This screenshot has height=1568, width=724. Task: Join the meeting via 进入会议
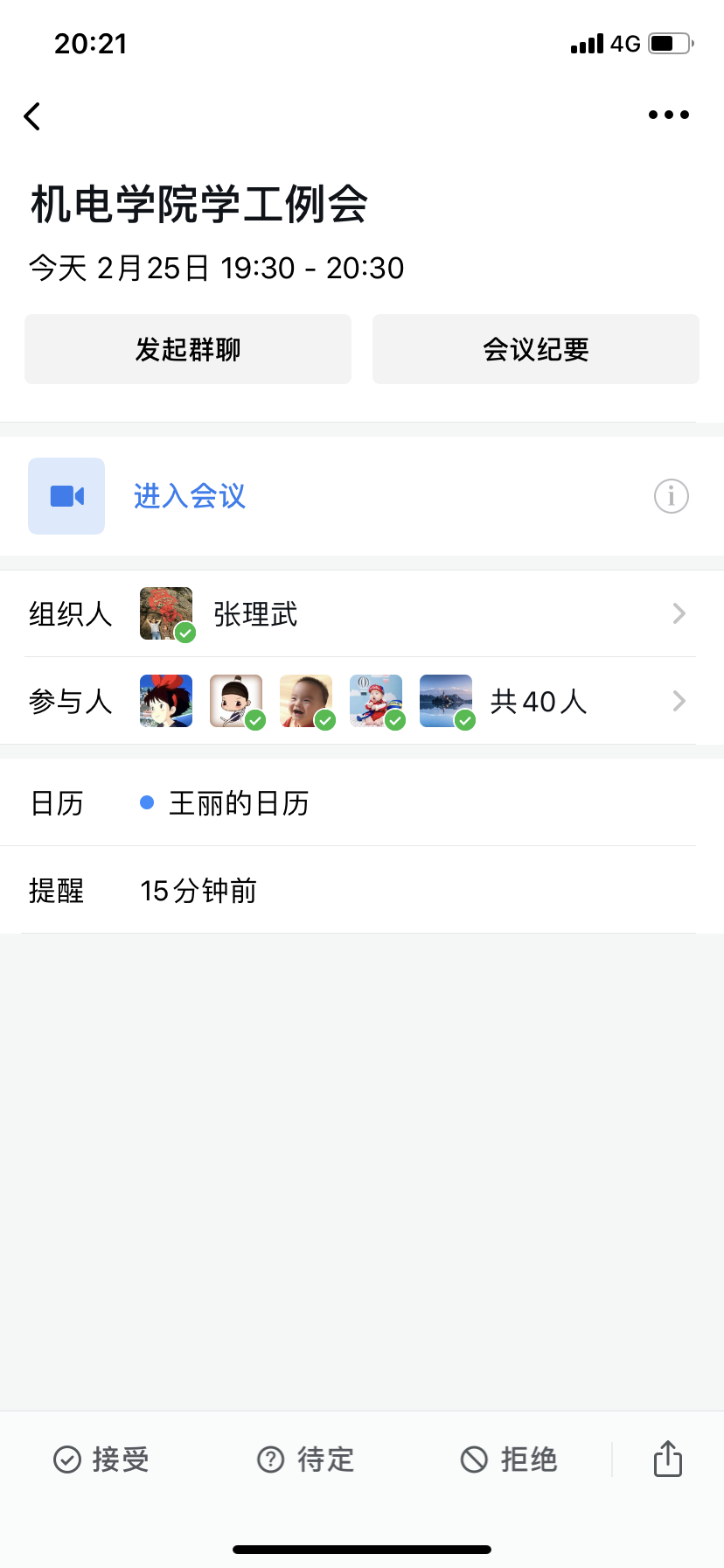[x=189, y=496]
